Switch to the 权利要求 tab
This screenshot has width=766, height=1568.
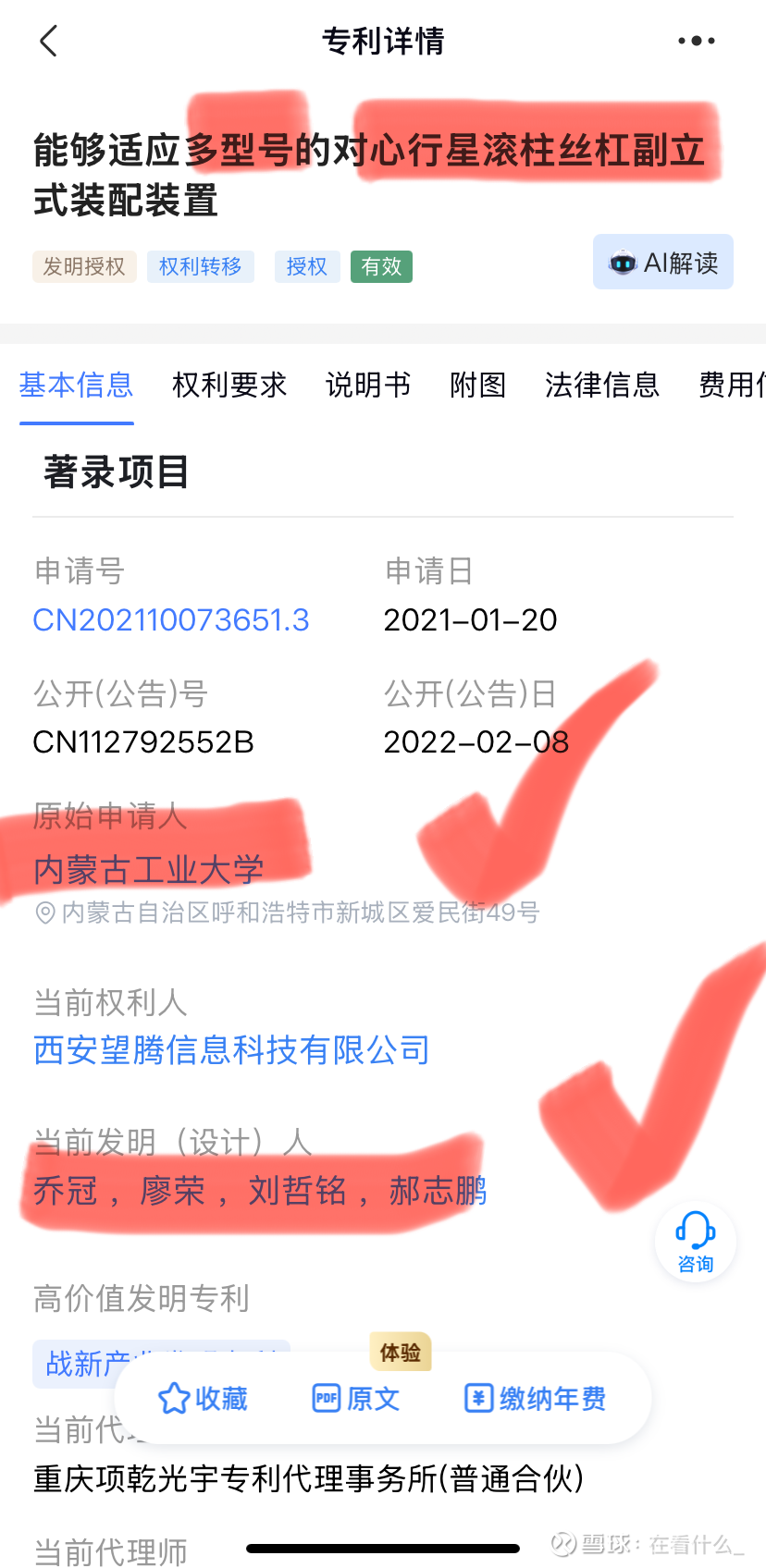tap(229, 385)
